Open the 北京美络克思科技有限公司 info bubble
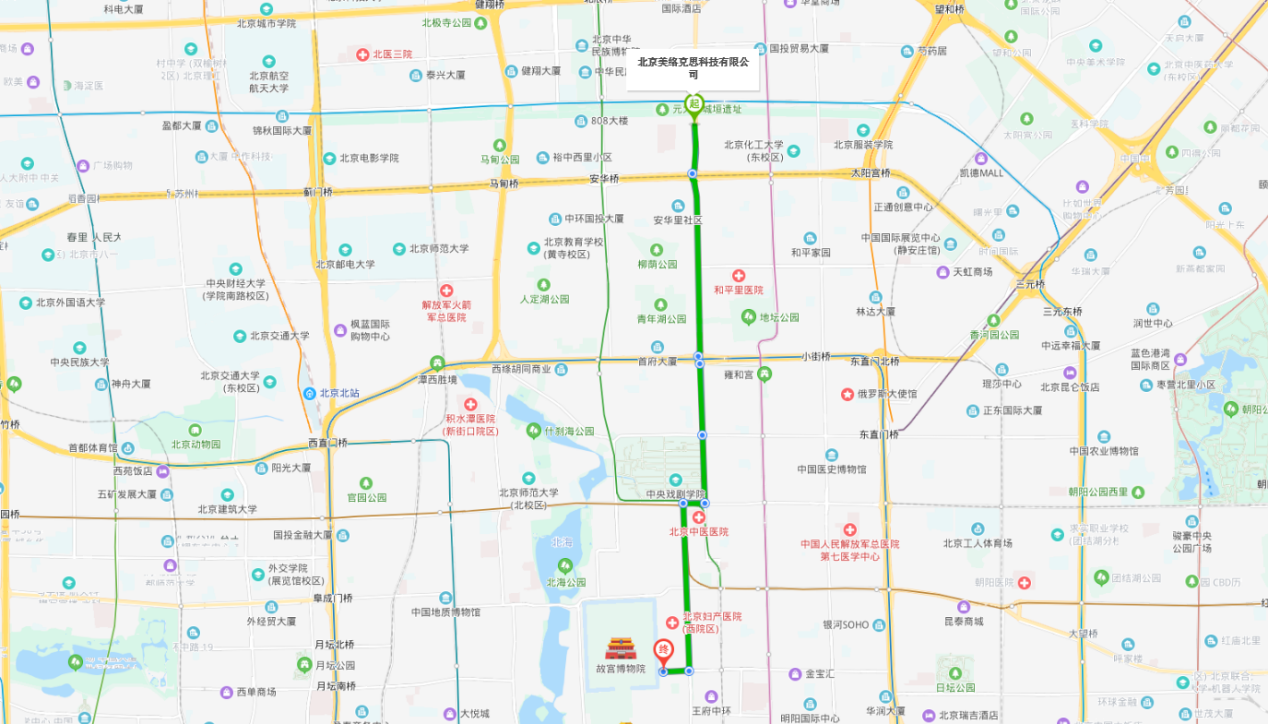This screenshot has width=1268, height=724. tap(692, 68)
